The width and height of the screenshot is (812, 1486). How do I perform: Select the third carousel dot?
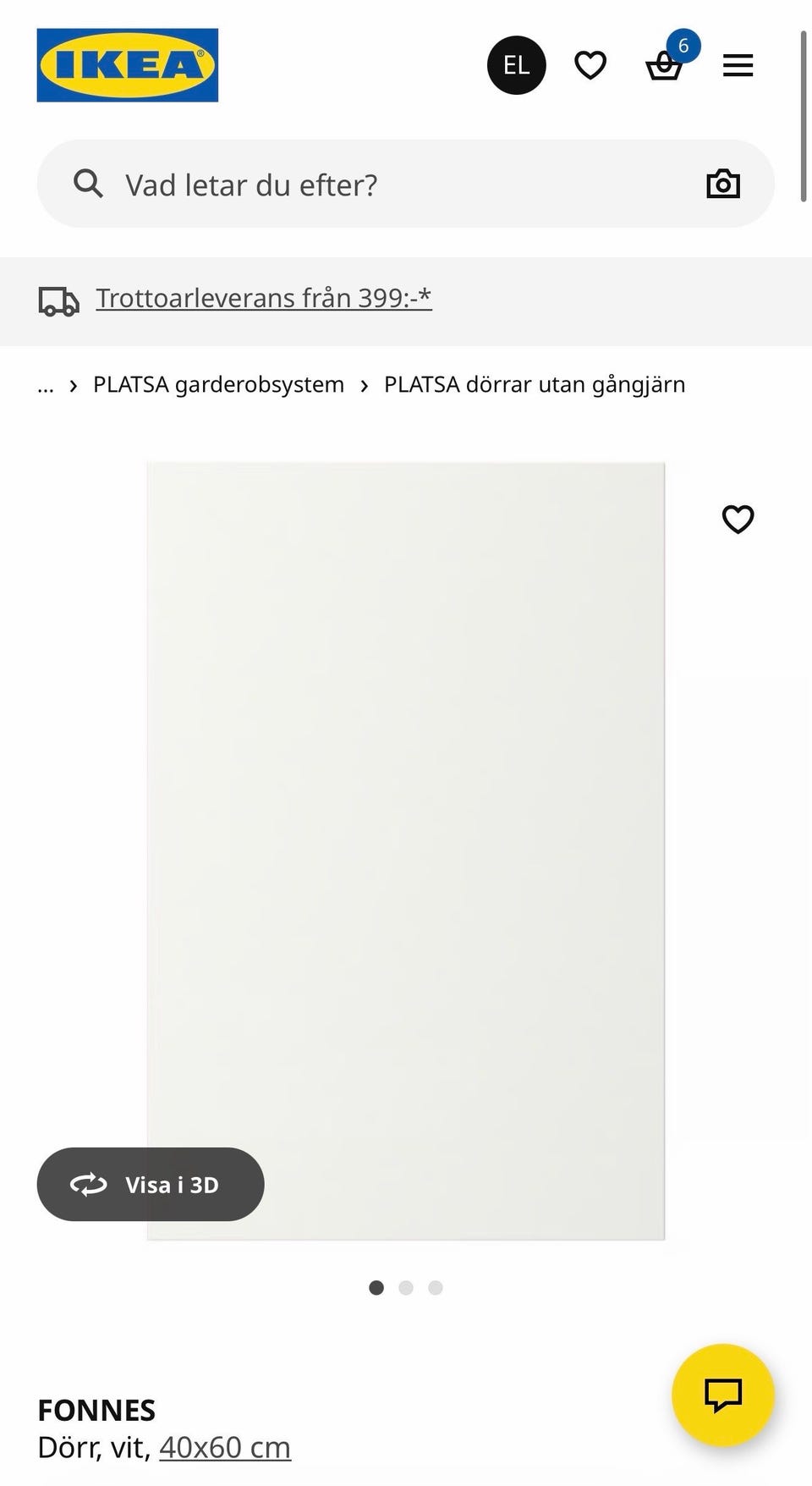tap(435, 1287)
